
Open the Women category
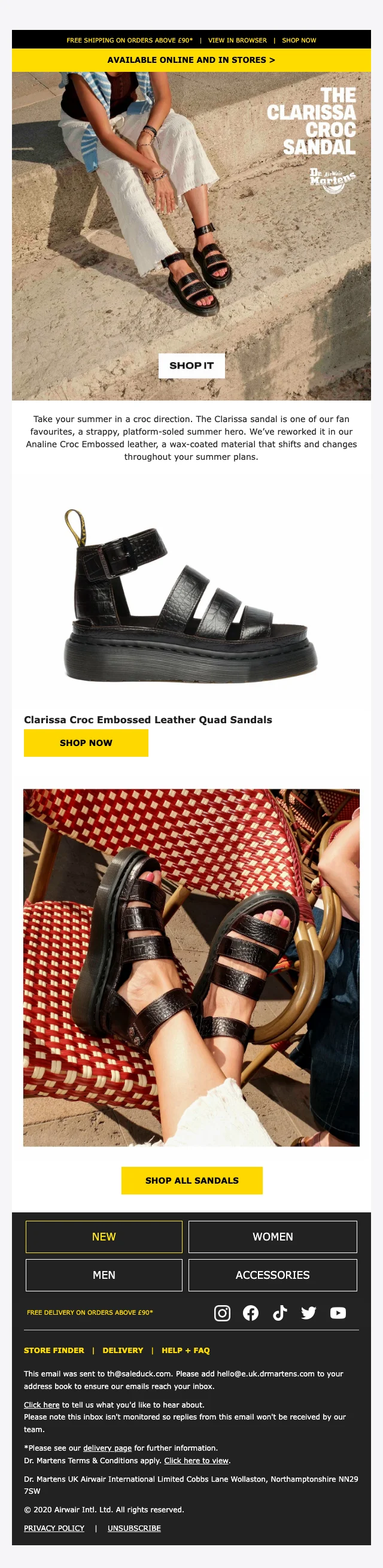tap(272, 1236)
